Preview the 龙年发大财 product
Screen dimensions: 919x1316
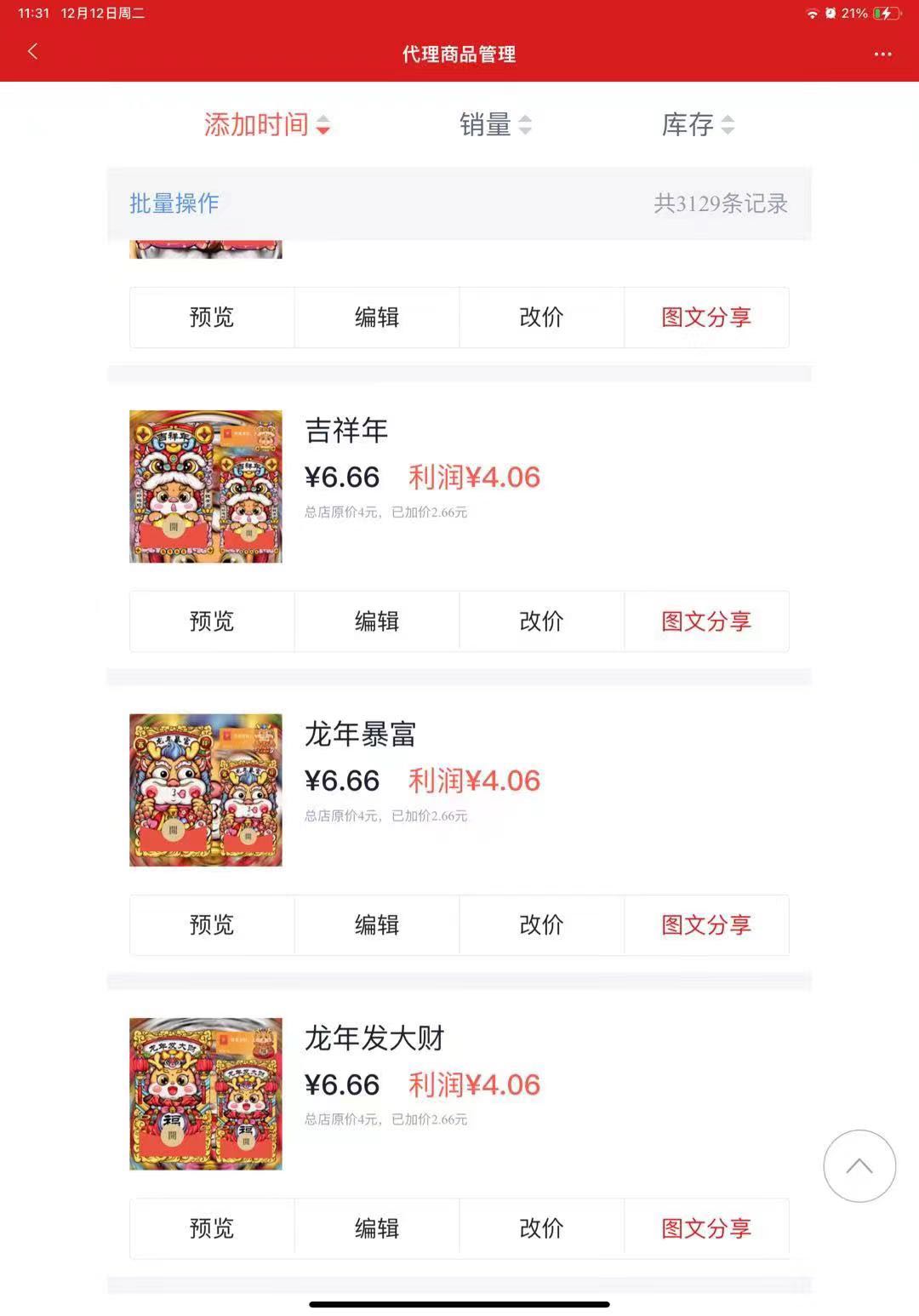click(x=212, y=1228)
